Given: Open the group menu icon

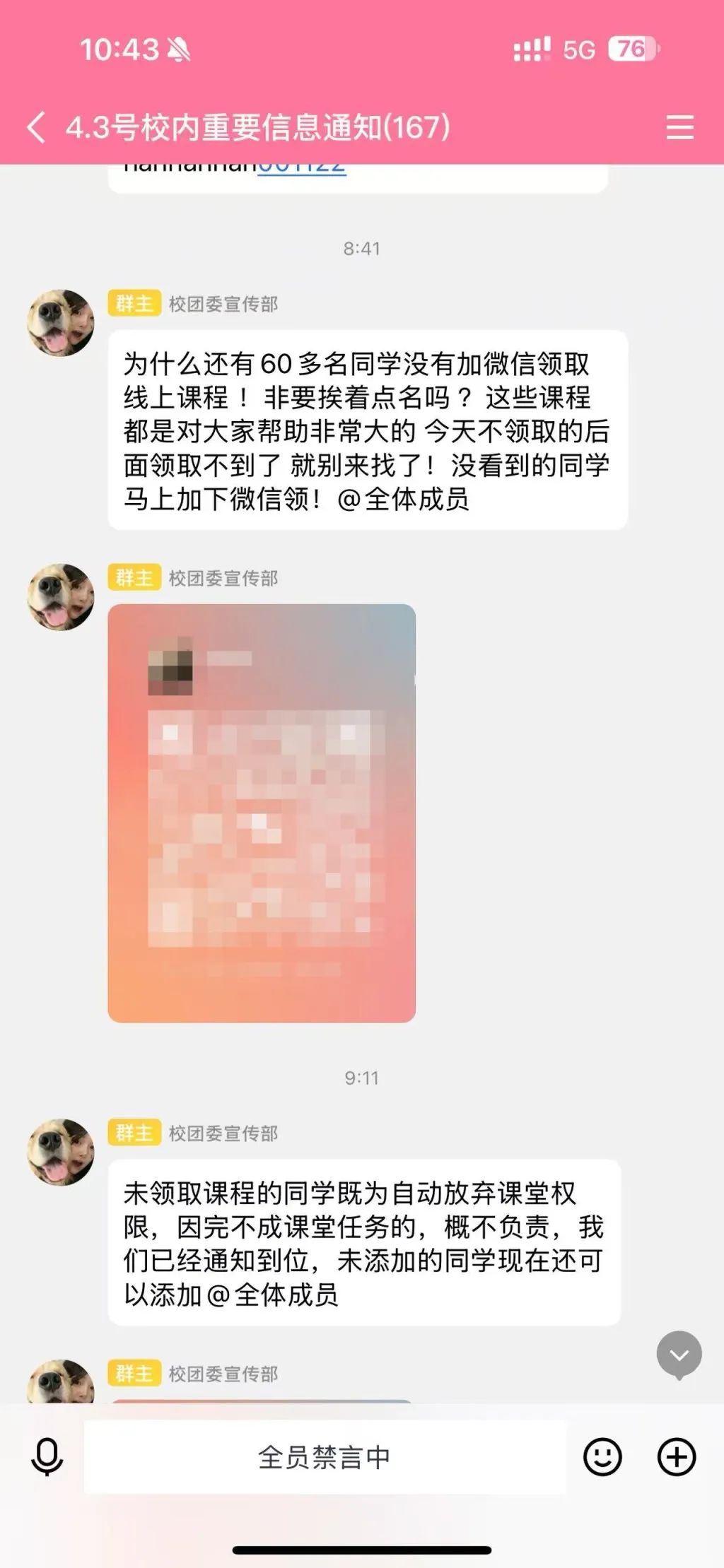Looking at the screenshot, I should point(679,128).
